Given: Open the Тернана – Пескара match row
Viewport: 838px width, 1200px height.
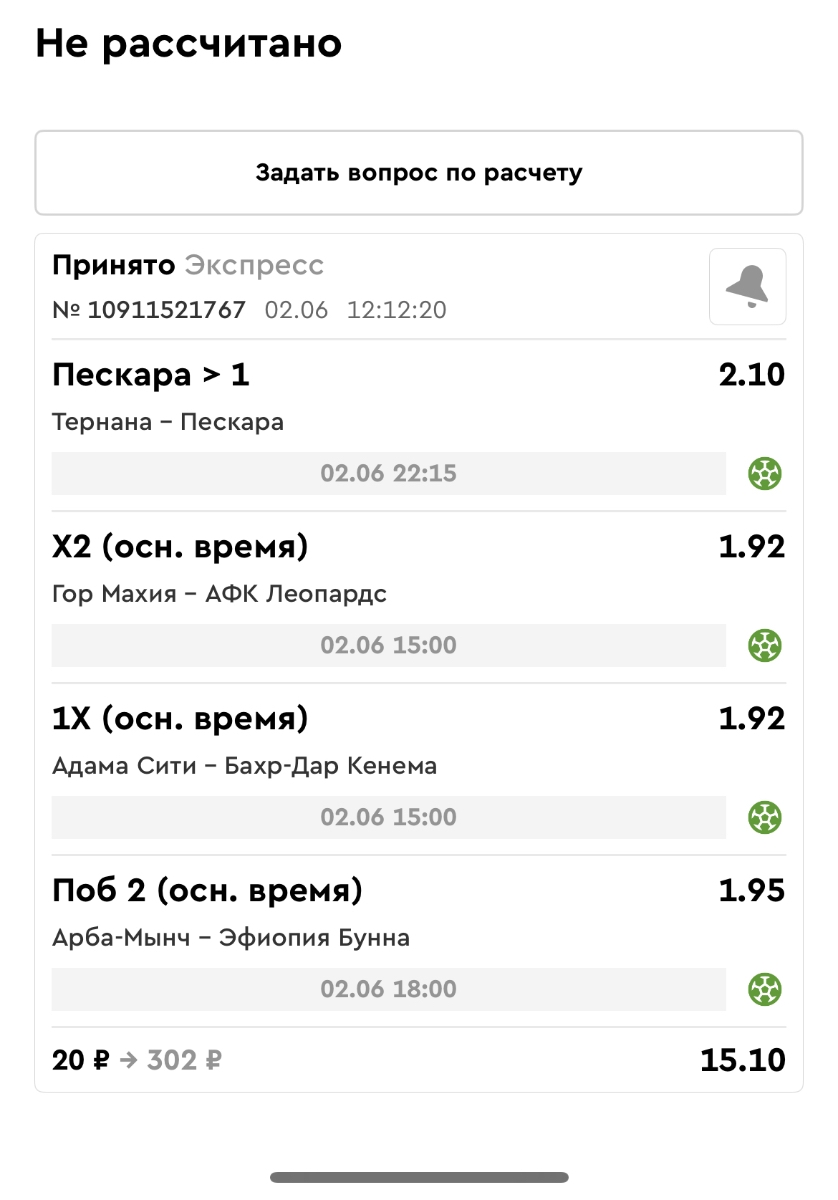Looking at the screenshot, I should pos(168,422).
